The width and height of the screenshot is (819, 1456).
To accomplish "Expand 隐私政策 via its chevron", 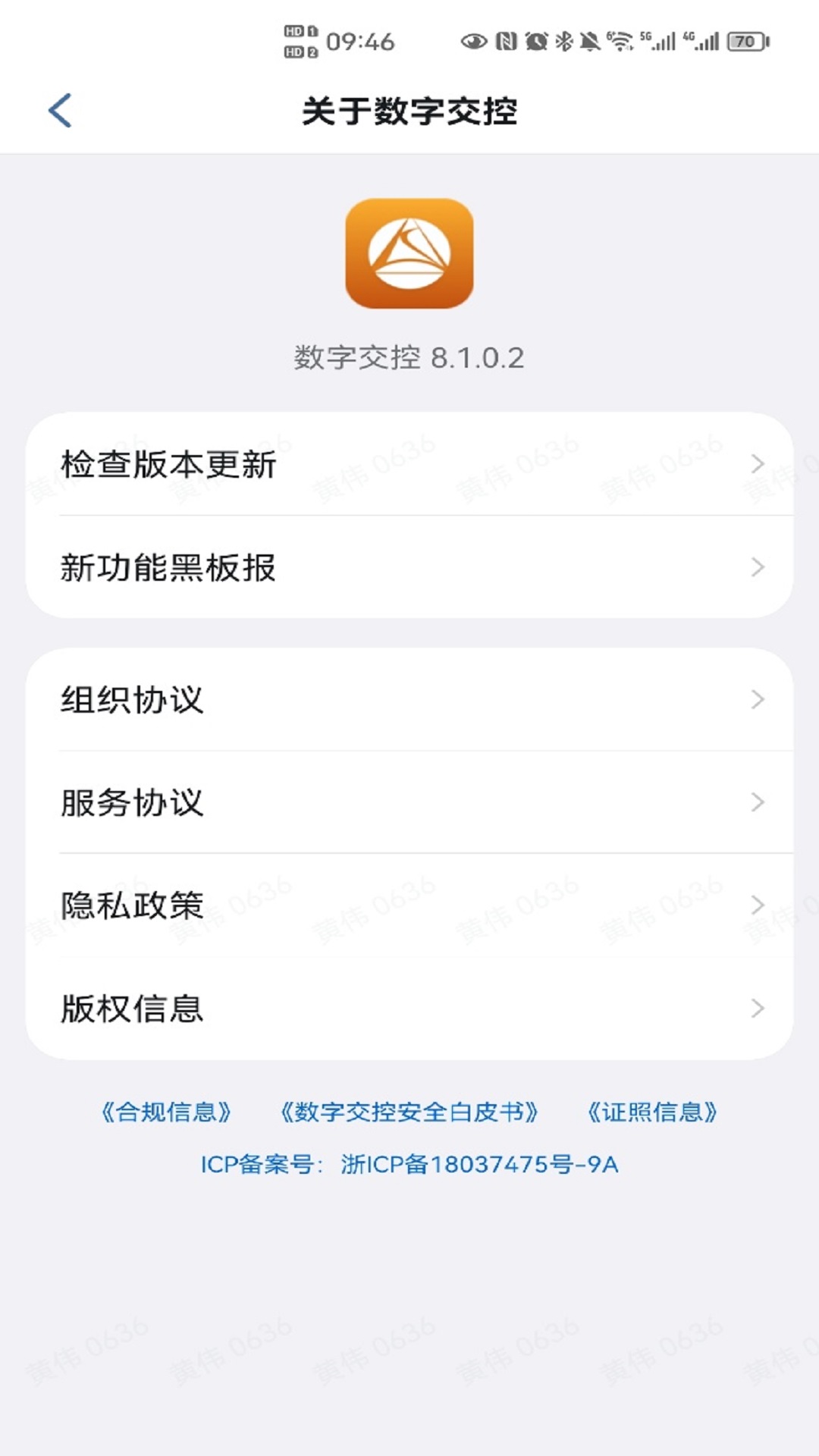I will click(x=758, y=904).
